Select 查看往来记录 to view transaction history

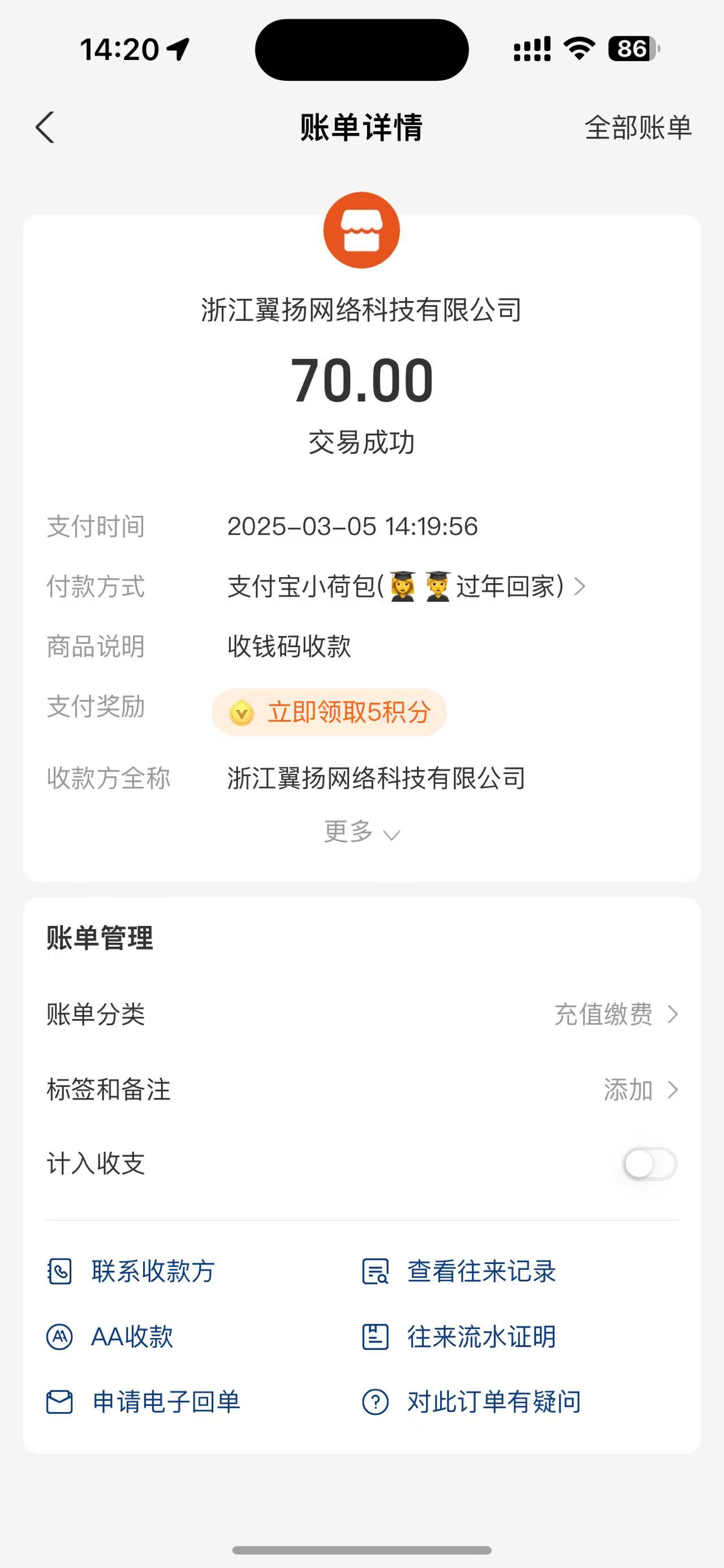[x=460, y=1272]
